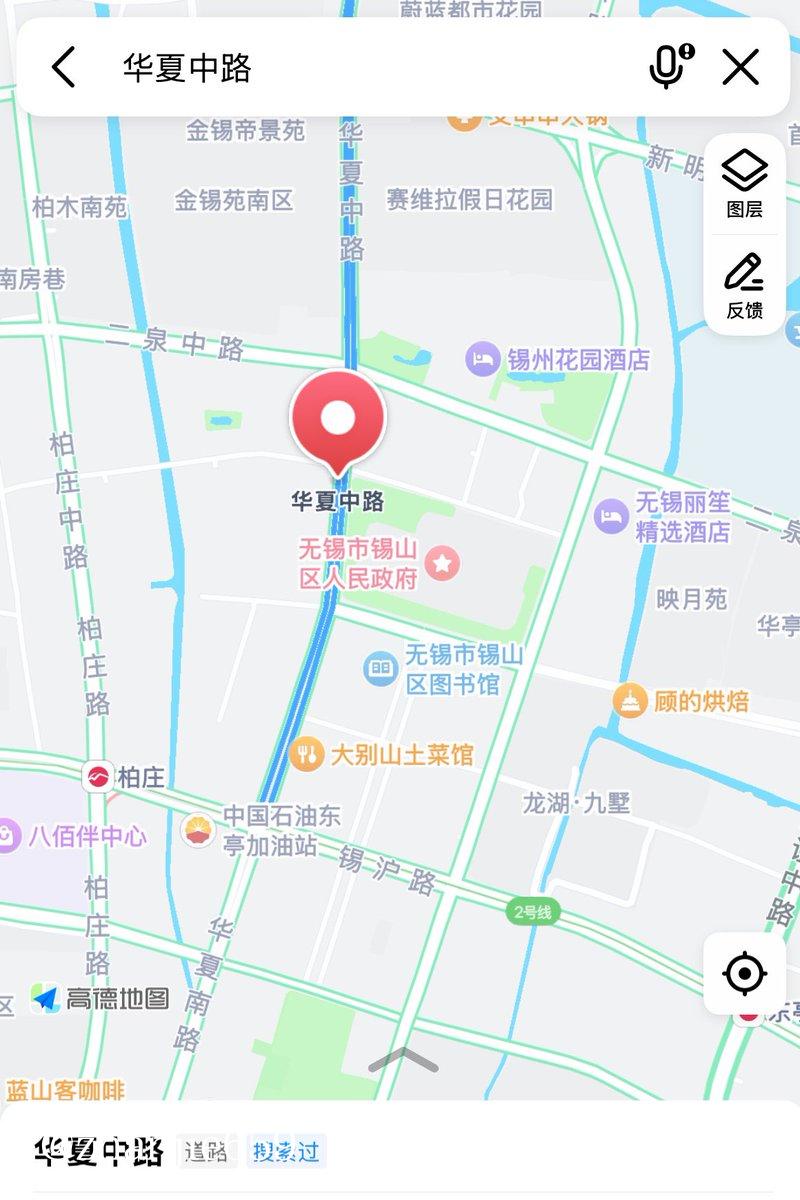Open 无锡市锡山区人民政府 on the map
The image size is (800, 1200).
tap(442, 564)
